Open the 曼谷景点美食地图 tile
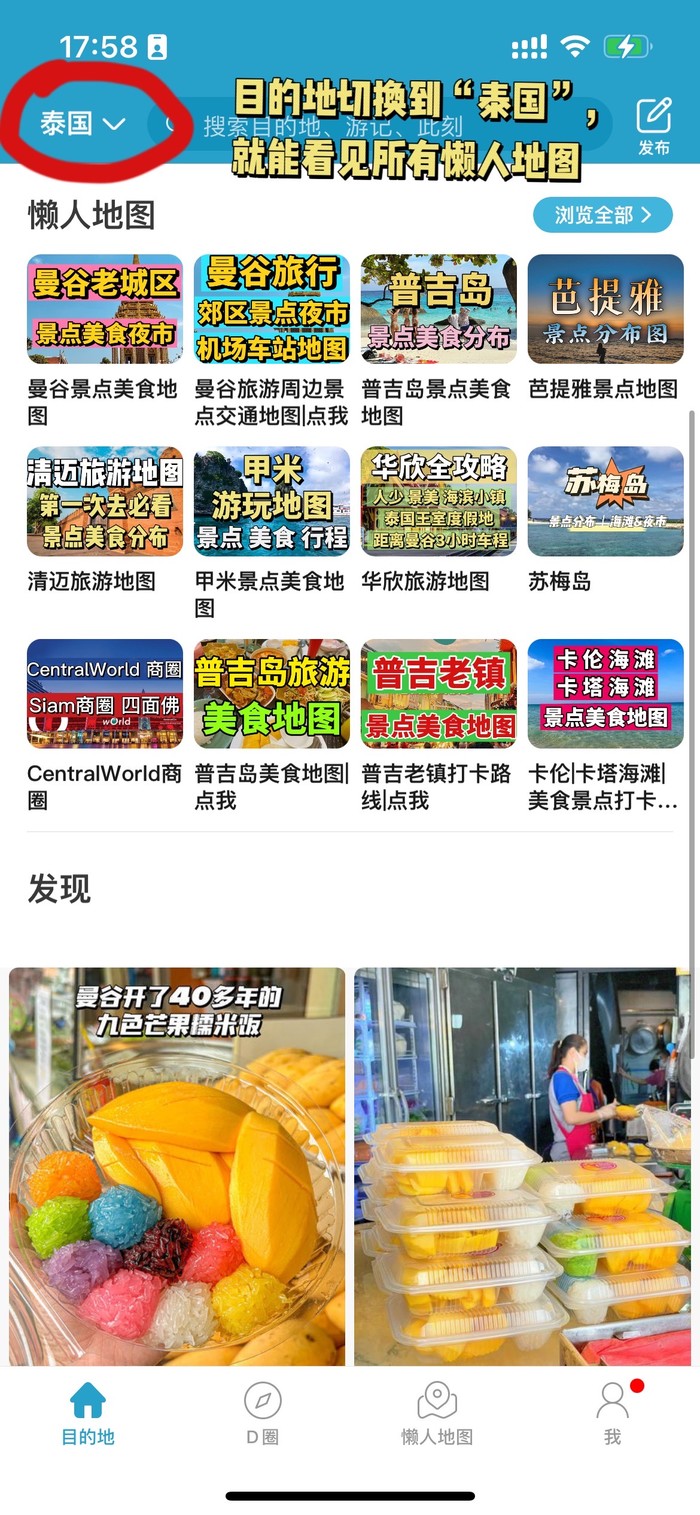The image size is (700, 1515). (105, 309)
